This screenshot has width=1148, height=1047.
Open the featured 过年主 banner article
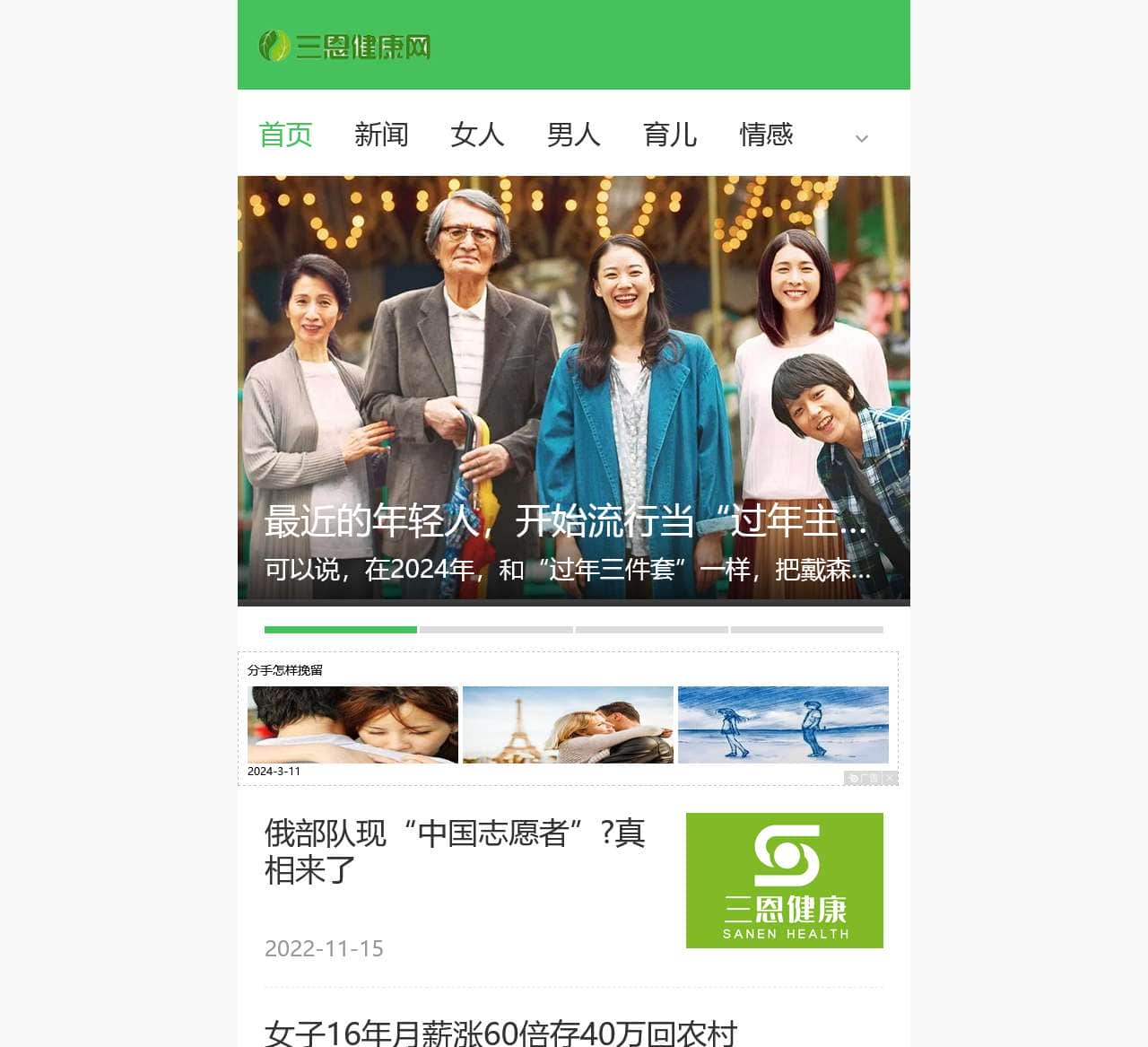click(565, 521)
